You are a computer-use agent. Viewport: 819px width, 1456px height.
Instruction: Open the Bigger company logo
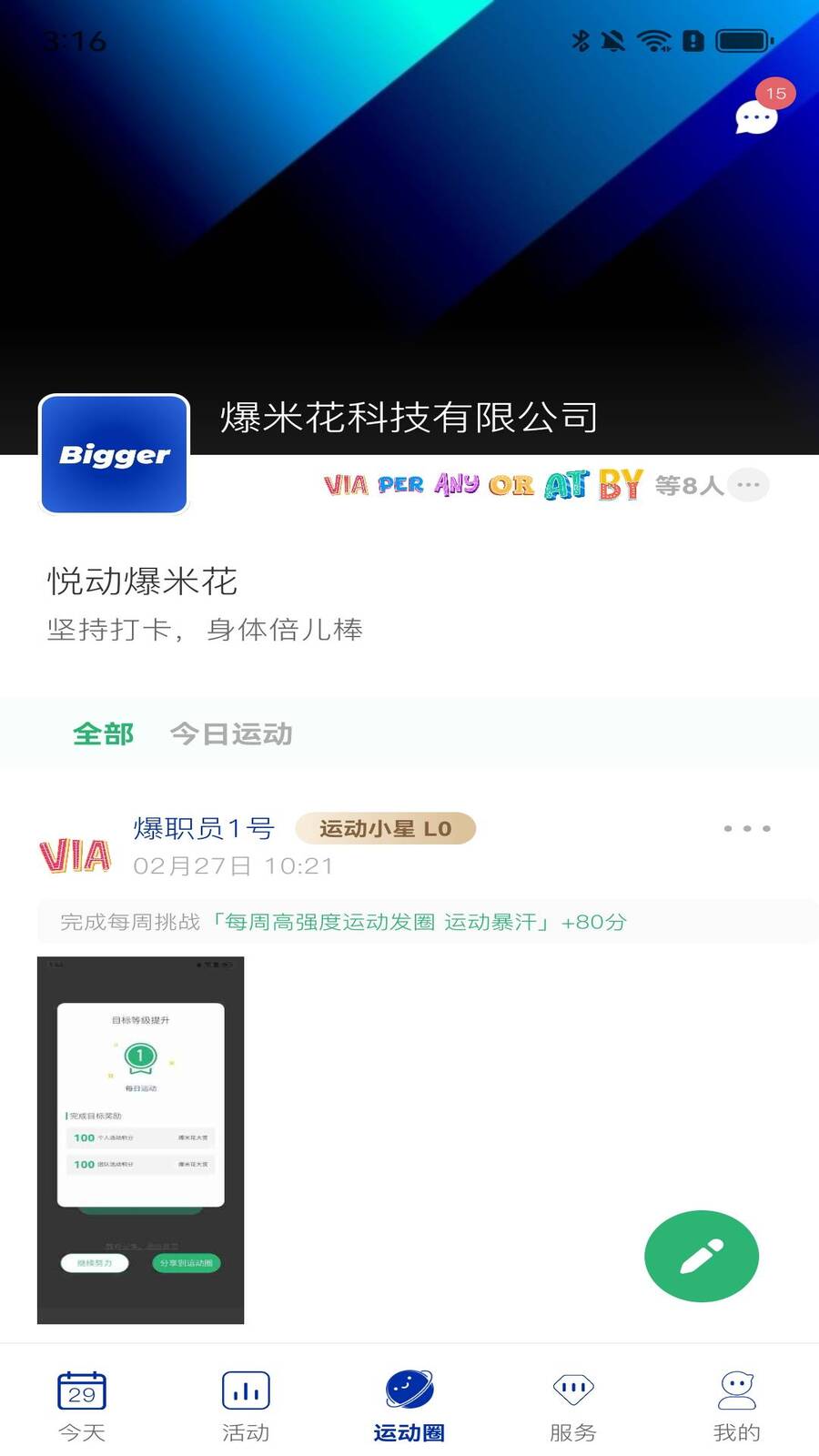tap(115, 454)
